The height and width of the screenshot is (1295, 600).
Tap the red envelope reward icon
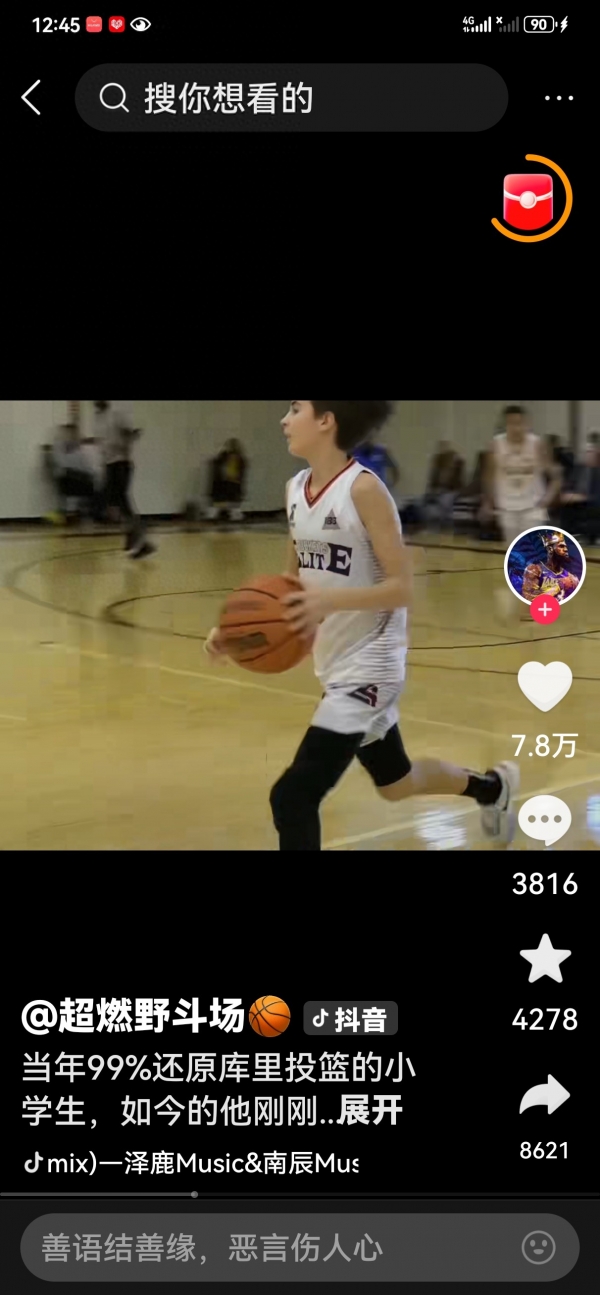pos(529,198)
